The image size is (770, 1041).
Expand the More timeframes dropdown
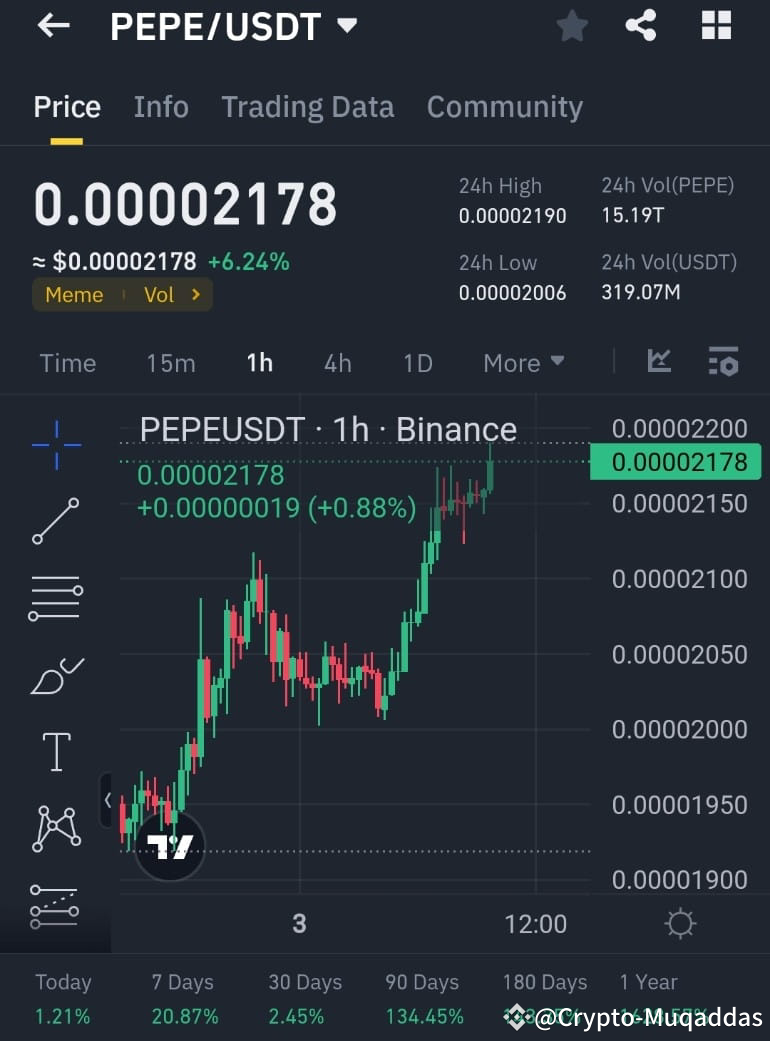coord(523,362)
